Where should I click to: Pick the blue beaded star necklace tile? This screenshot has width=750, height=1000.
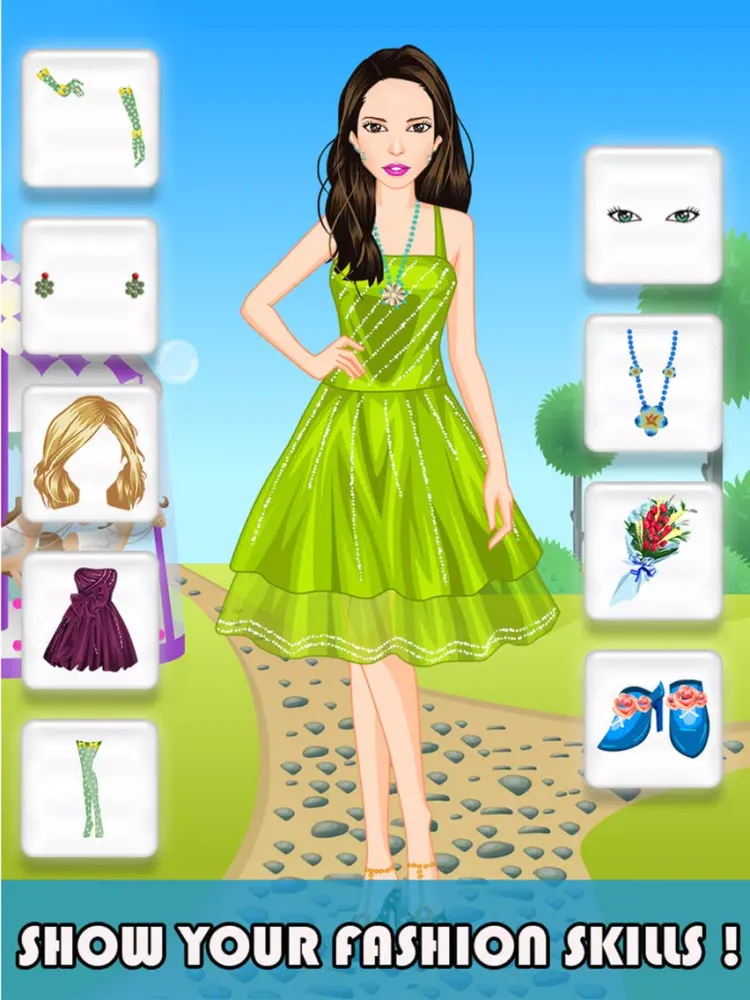pos(653,382)
